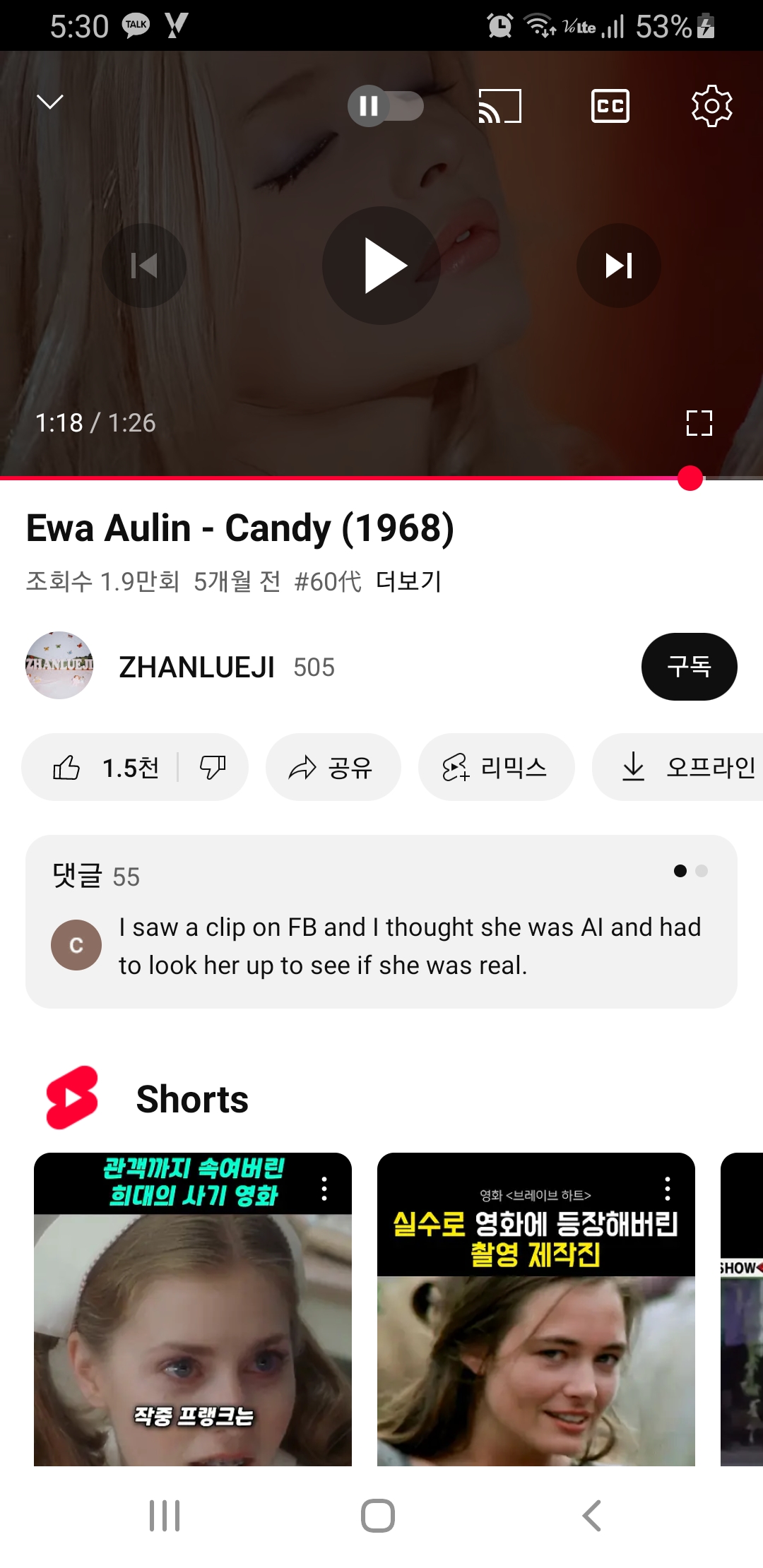
Task: Play the paused video
Action: (381, 266)
